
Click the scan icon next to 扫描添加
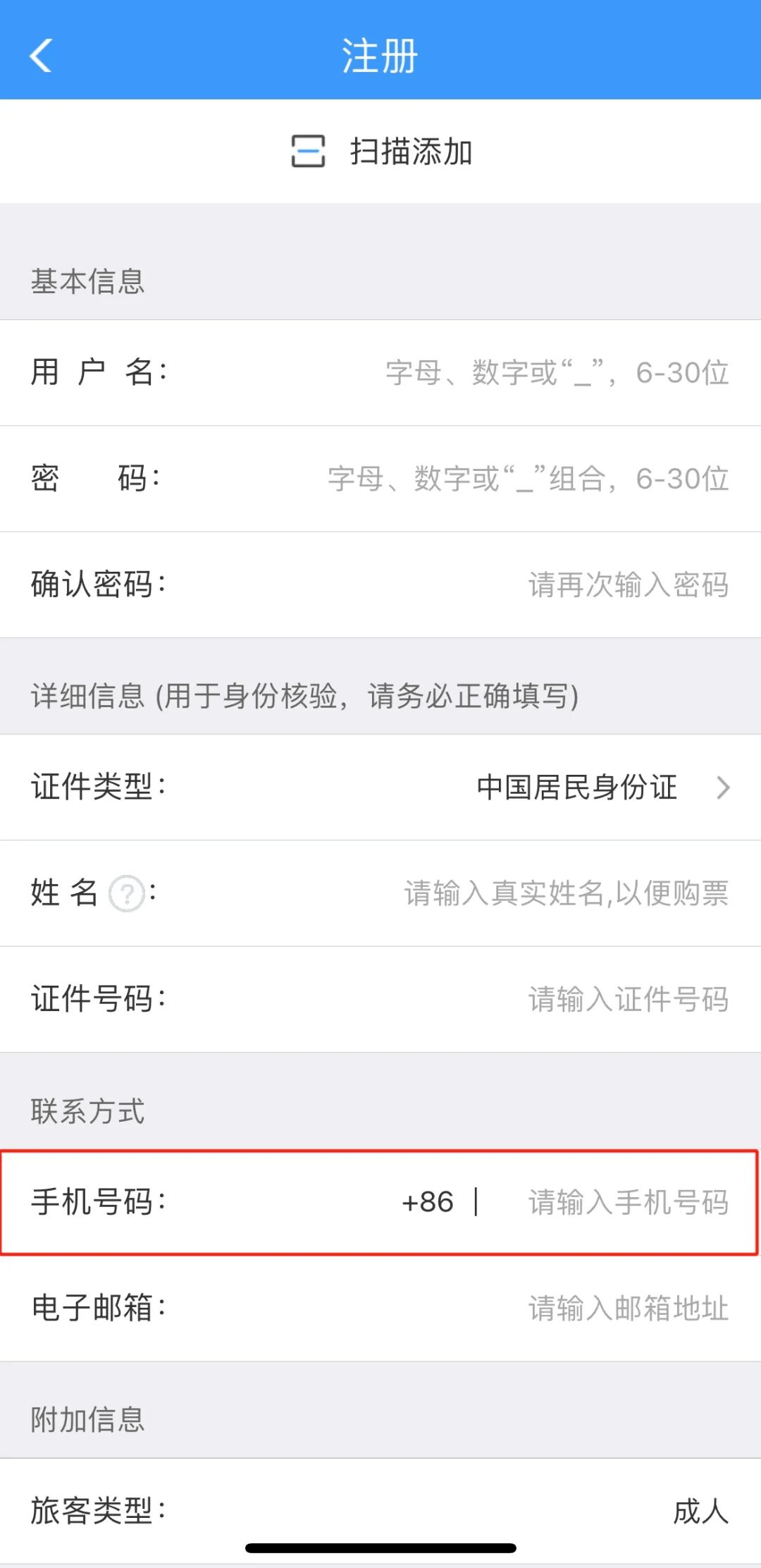(x=309, y=152)
